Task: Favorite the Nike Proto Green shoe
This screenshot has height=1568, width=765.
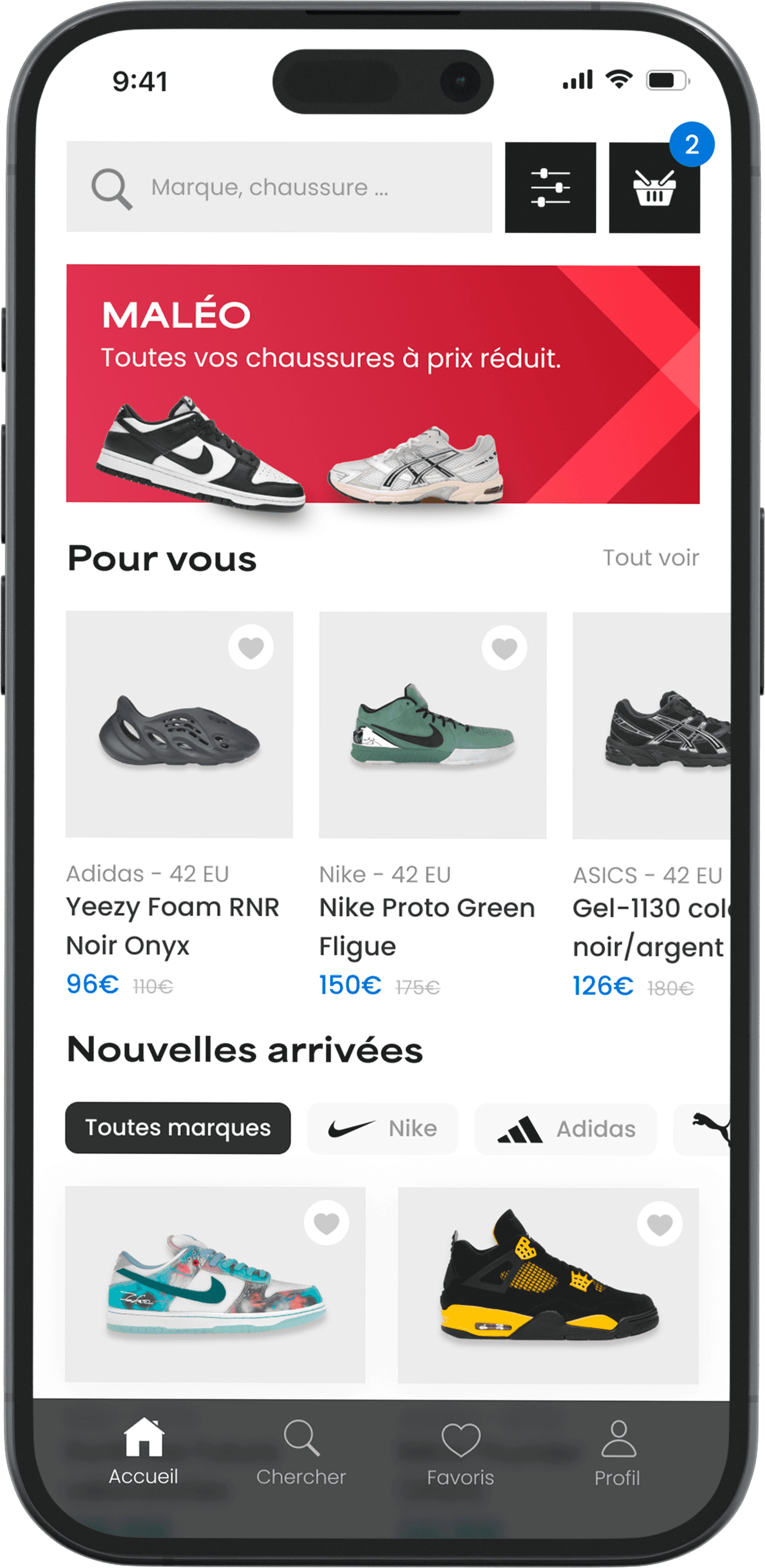Action: pos(504,648)
